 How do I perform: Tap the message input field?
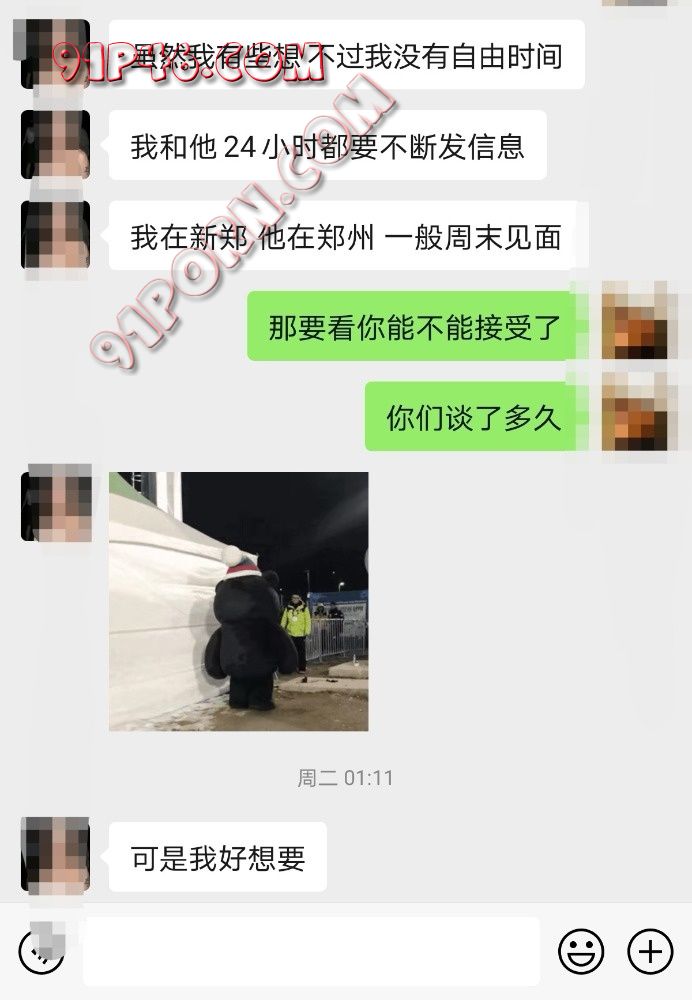(311, 951)
